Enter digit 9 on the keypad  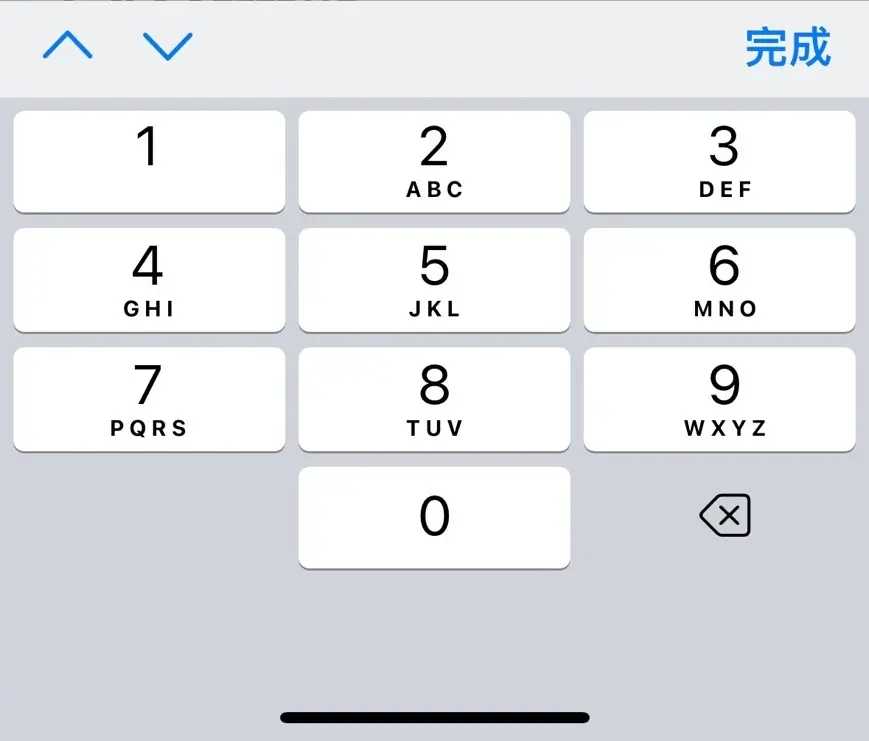[720, 399]
